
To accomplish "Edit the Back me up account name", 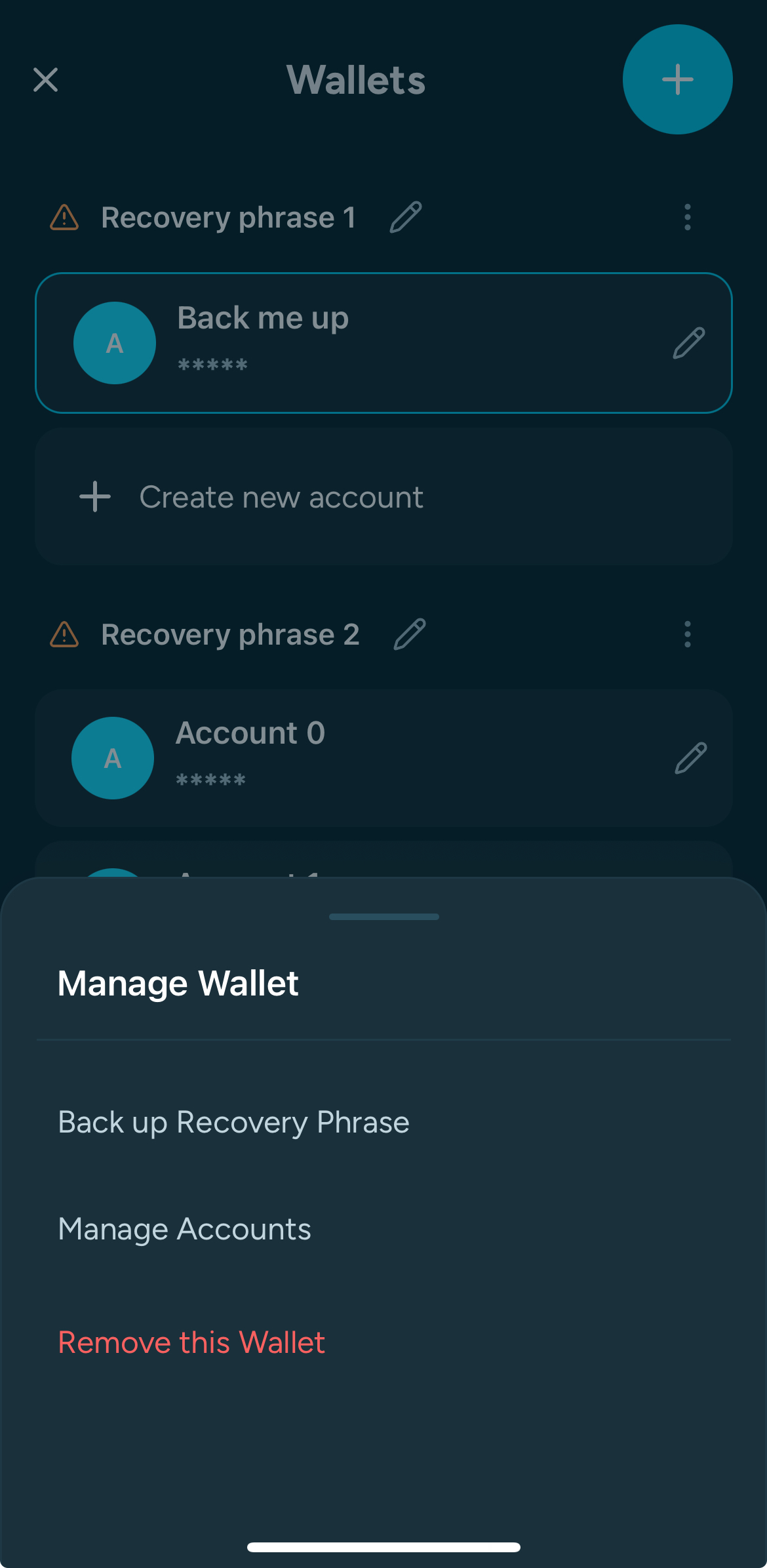I will [x=689, y=343].
